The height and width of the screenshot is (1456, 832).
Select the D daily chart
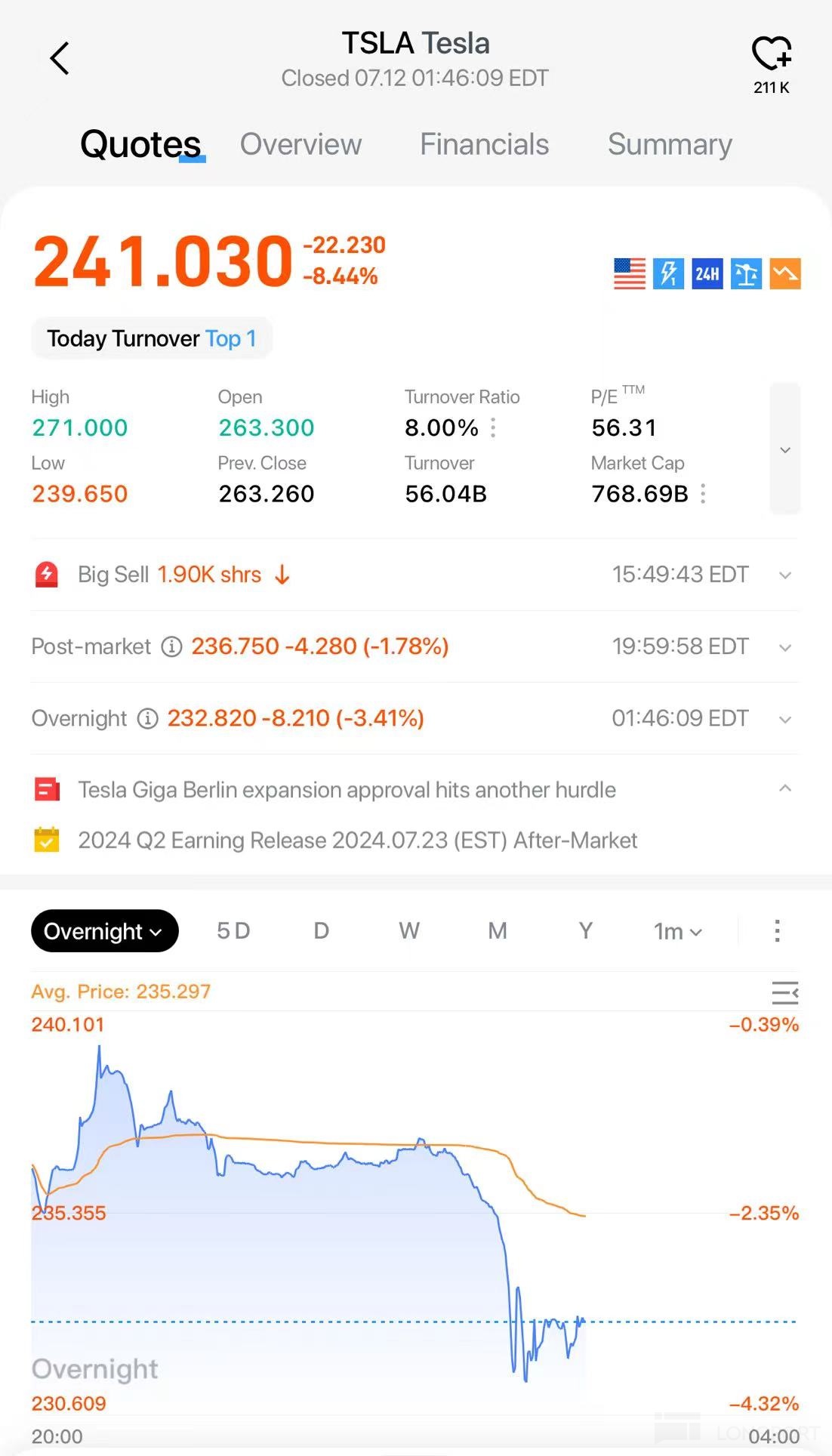(321, 931)
